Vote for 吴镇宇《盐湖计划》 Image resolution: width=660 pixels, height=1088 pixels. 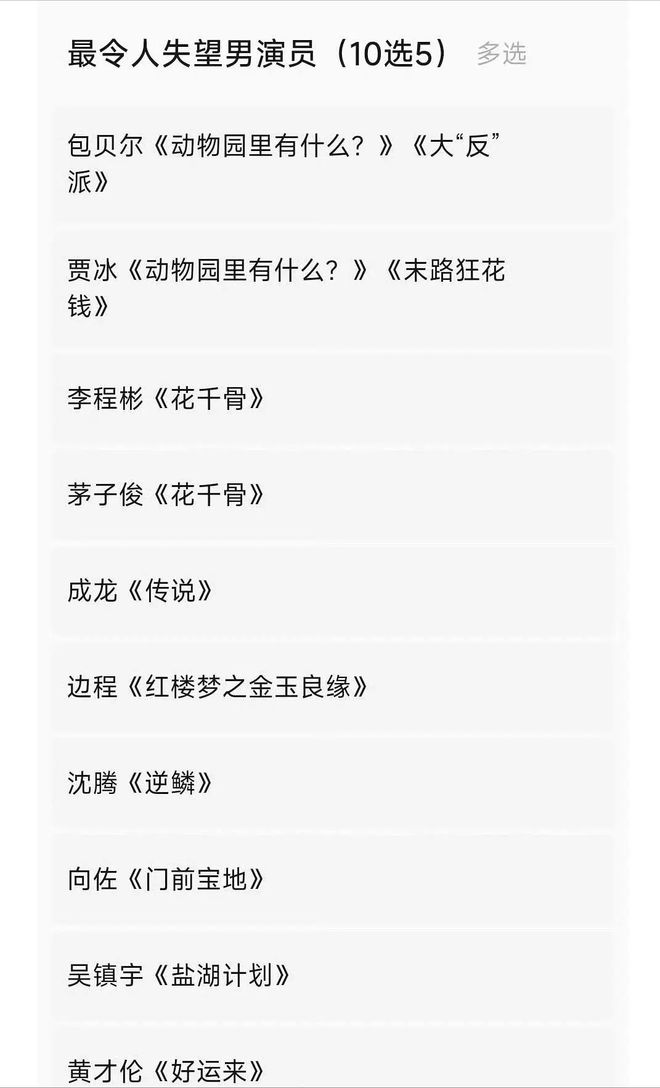tap(333, 975)
